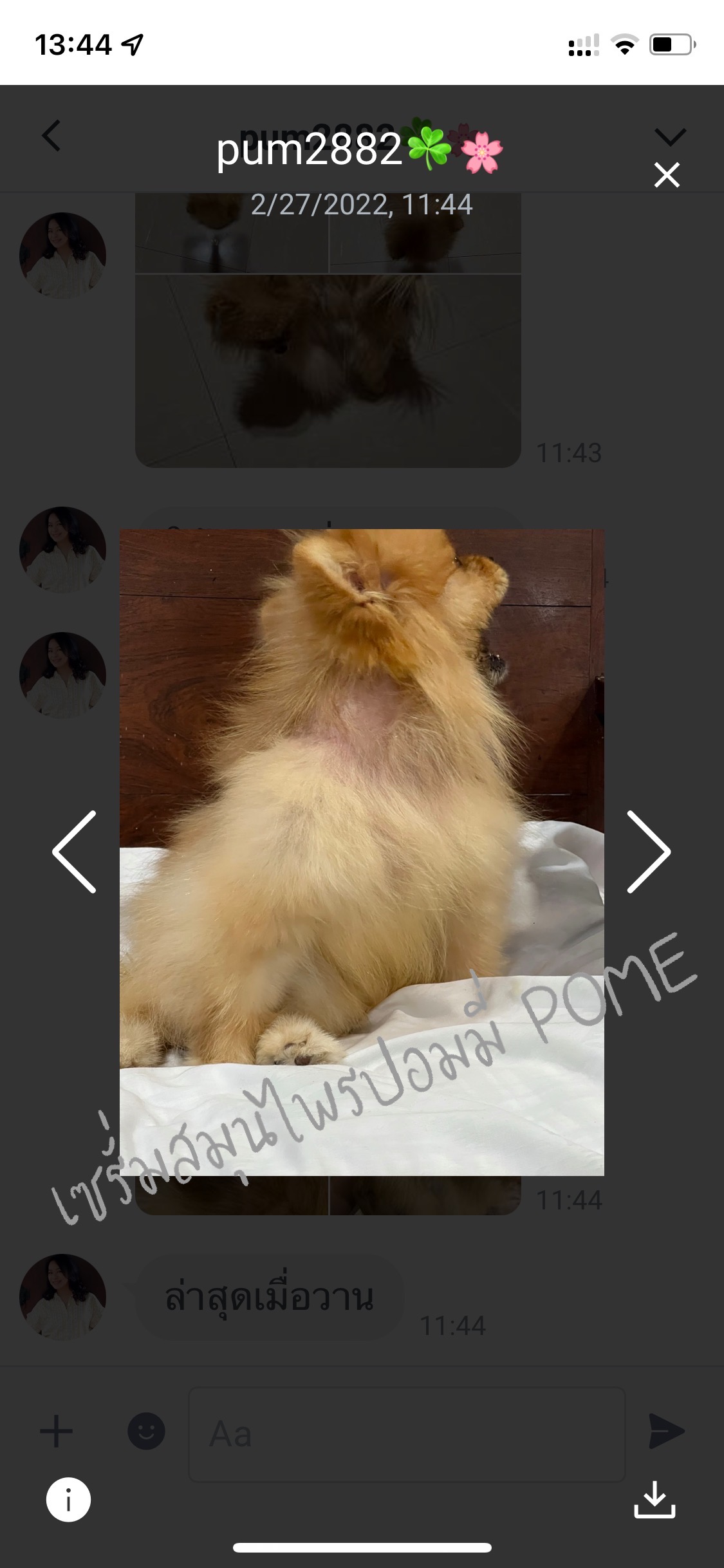Open the photo info icon
This screenshot has height=1568, width=724.
[x=68, y=1499]
